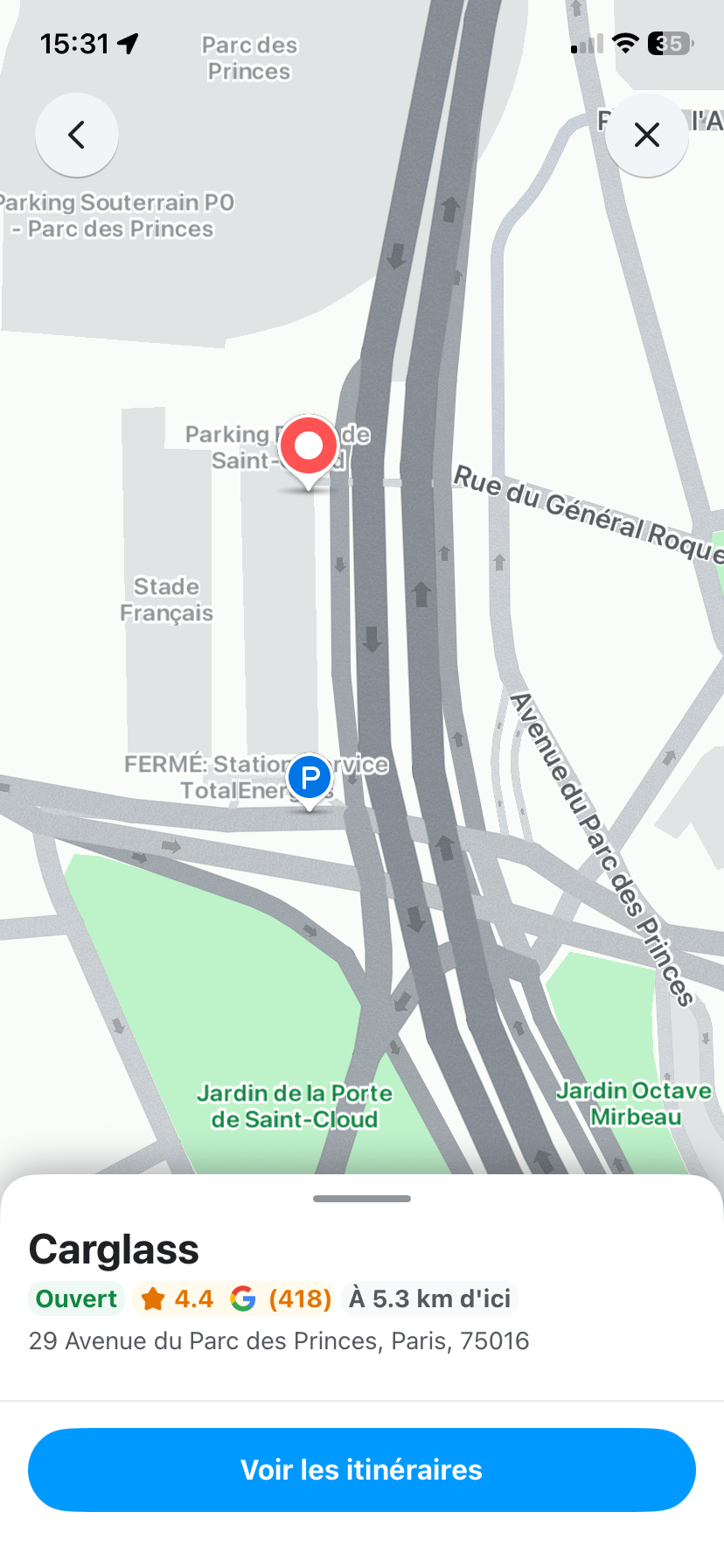Tap the blue parking marker on map
The height and width of the screenshot is (1568, 724).
click(x=310, y=778)
